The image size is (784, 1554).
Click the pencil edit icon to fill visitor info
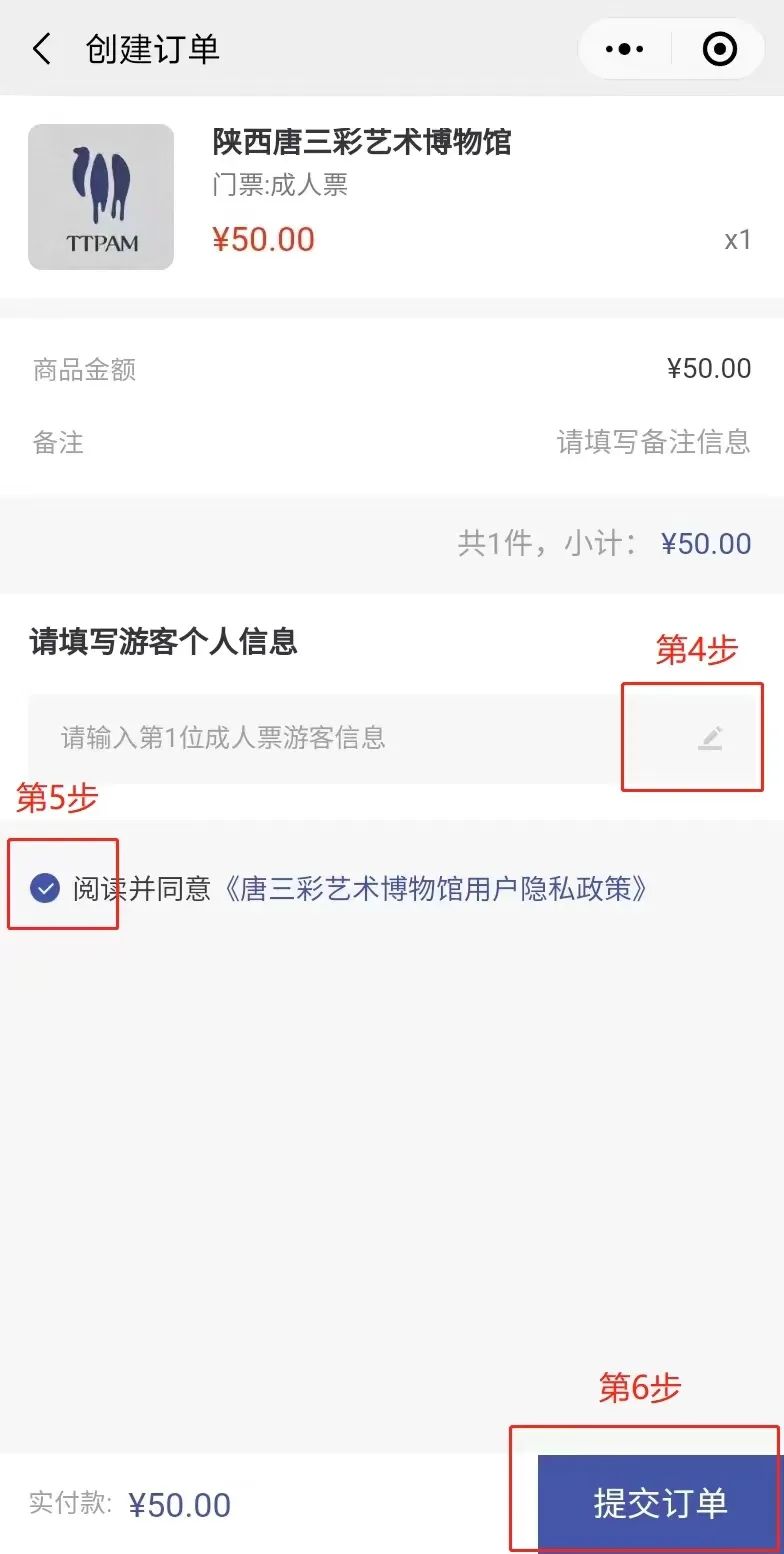pyautogui.click(x=710, y=737)
